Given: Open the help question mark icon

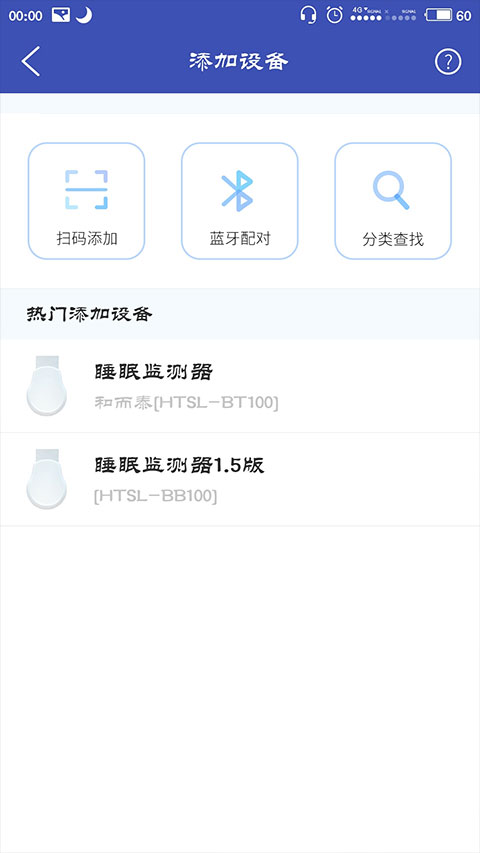Looking at the screenshot, I should [448, 62].
